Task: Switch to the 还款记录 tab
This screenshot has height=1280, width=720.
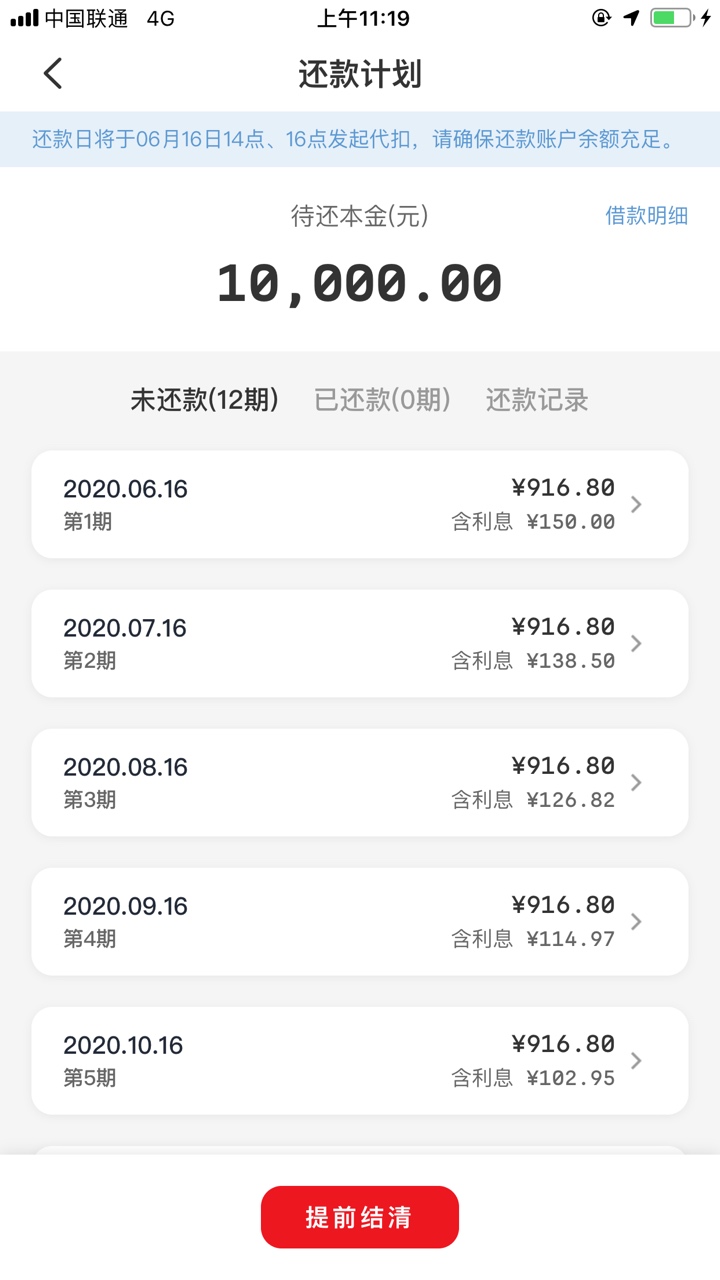Action: [x=537, y=400]
